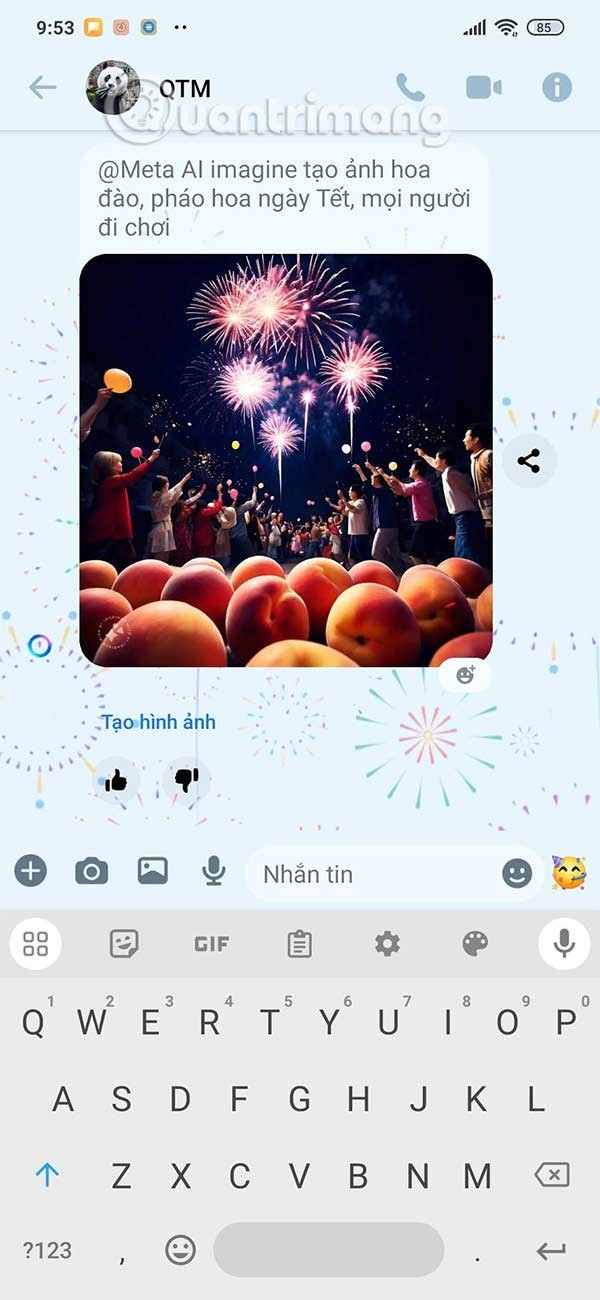Pick a photo from the gallery
This screenshot has height=1300, width=600.
coord(152,871)
